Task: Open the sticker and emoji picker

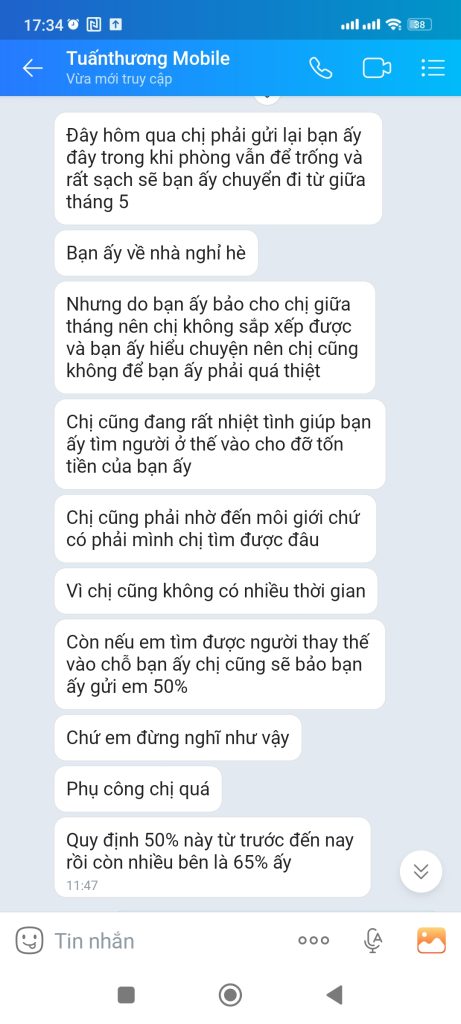Action: pyautogui.click(x=29, y=940)
